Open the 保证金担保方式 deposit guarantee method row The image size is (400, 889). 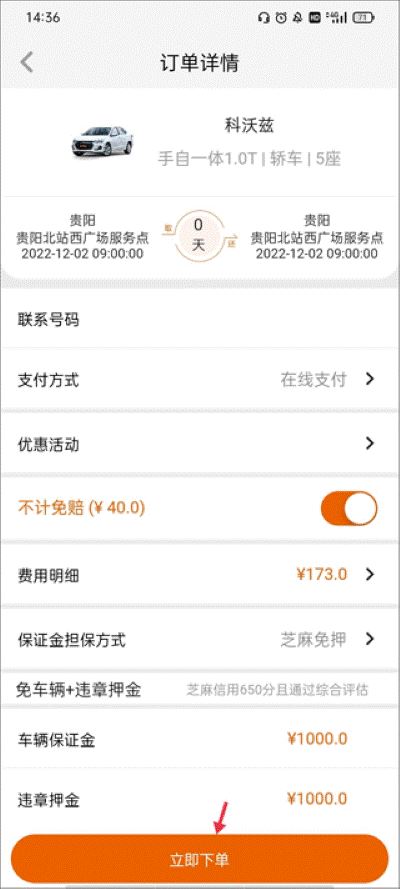tap(200, 640)
